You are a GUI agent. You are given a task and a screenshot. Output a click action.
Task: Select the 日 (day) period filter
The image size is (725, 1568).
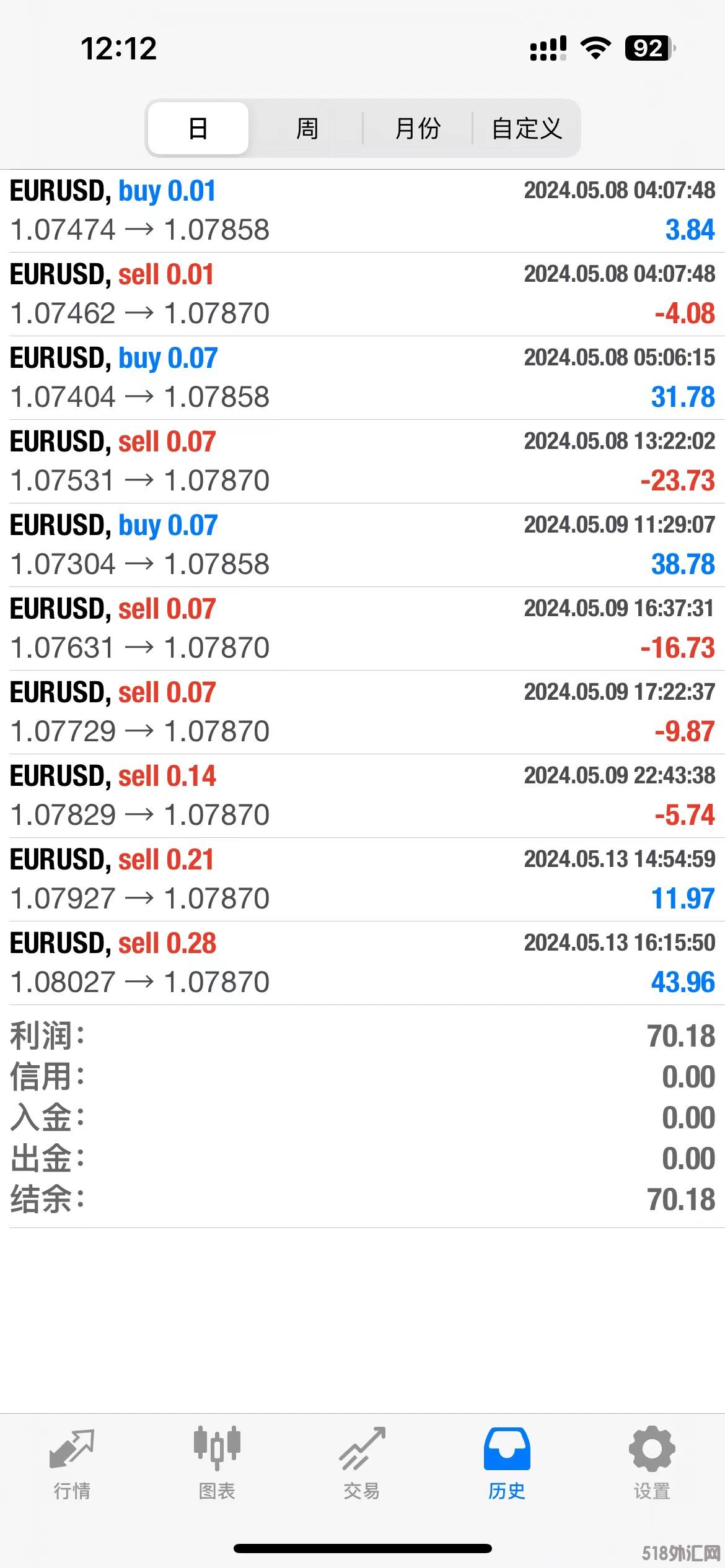click(x=198, y=128)
